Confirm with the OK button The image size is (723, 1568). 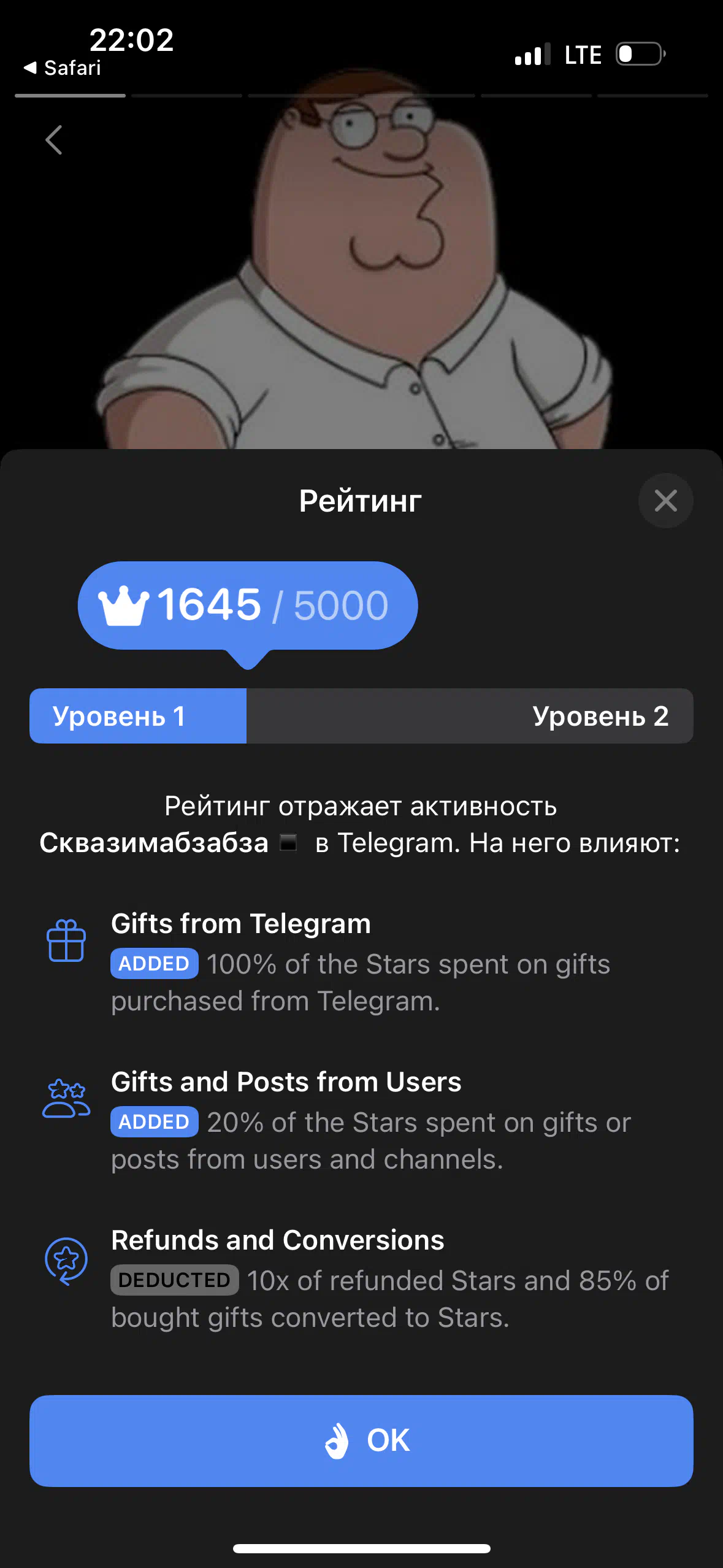tap(361, 1440)
